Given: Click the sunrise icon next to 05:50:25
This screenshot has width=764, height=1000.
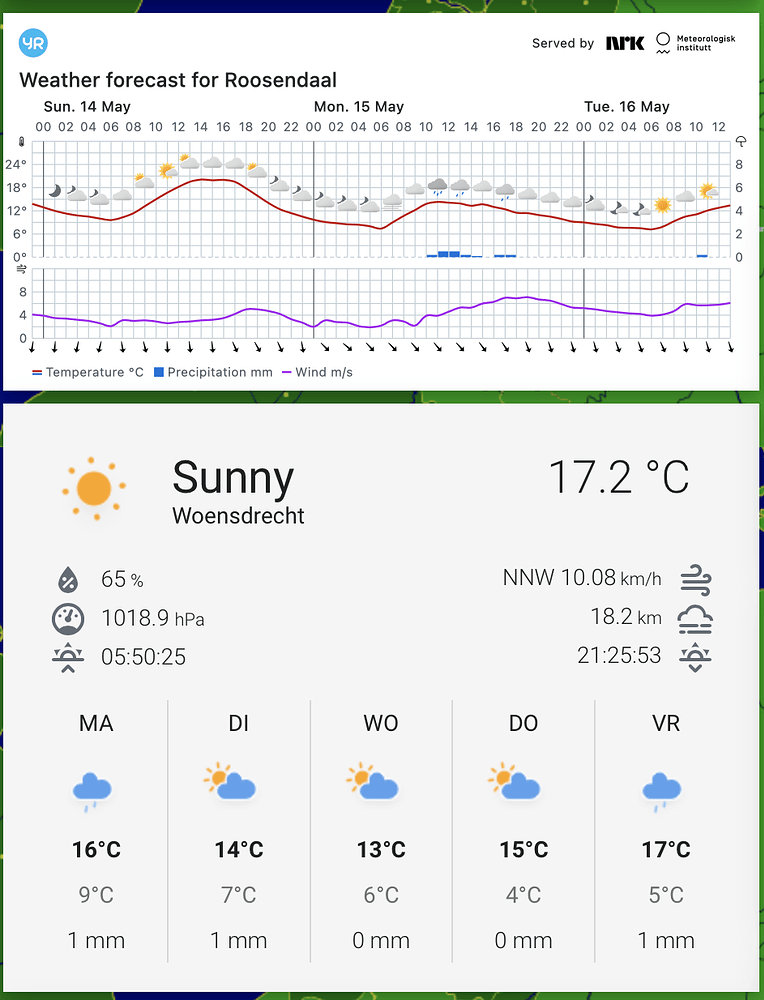Looking at the screenshot, I should point(66,657).
